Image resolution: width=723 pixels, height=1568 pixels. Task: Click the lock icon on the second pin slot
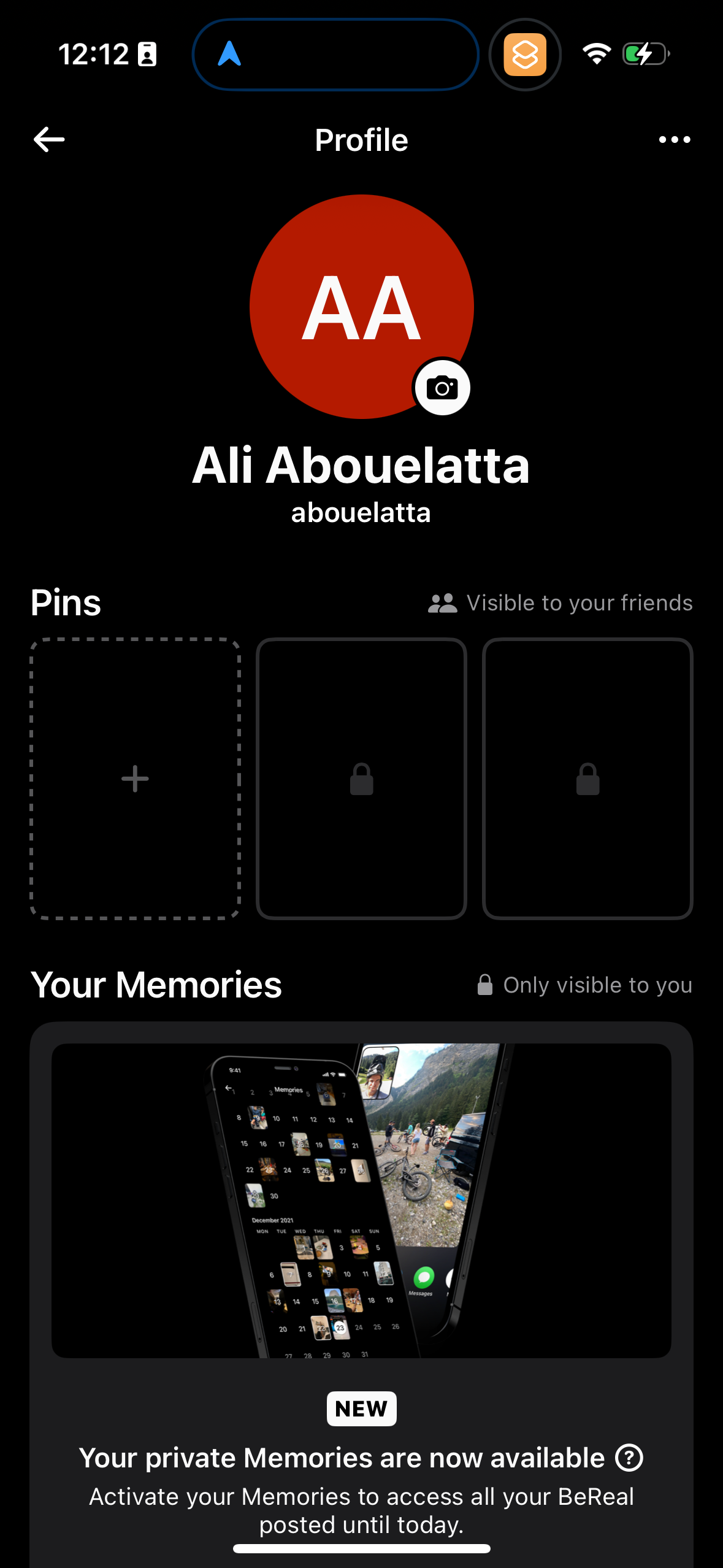[x=361, y=779]
